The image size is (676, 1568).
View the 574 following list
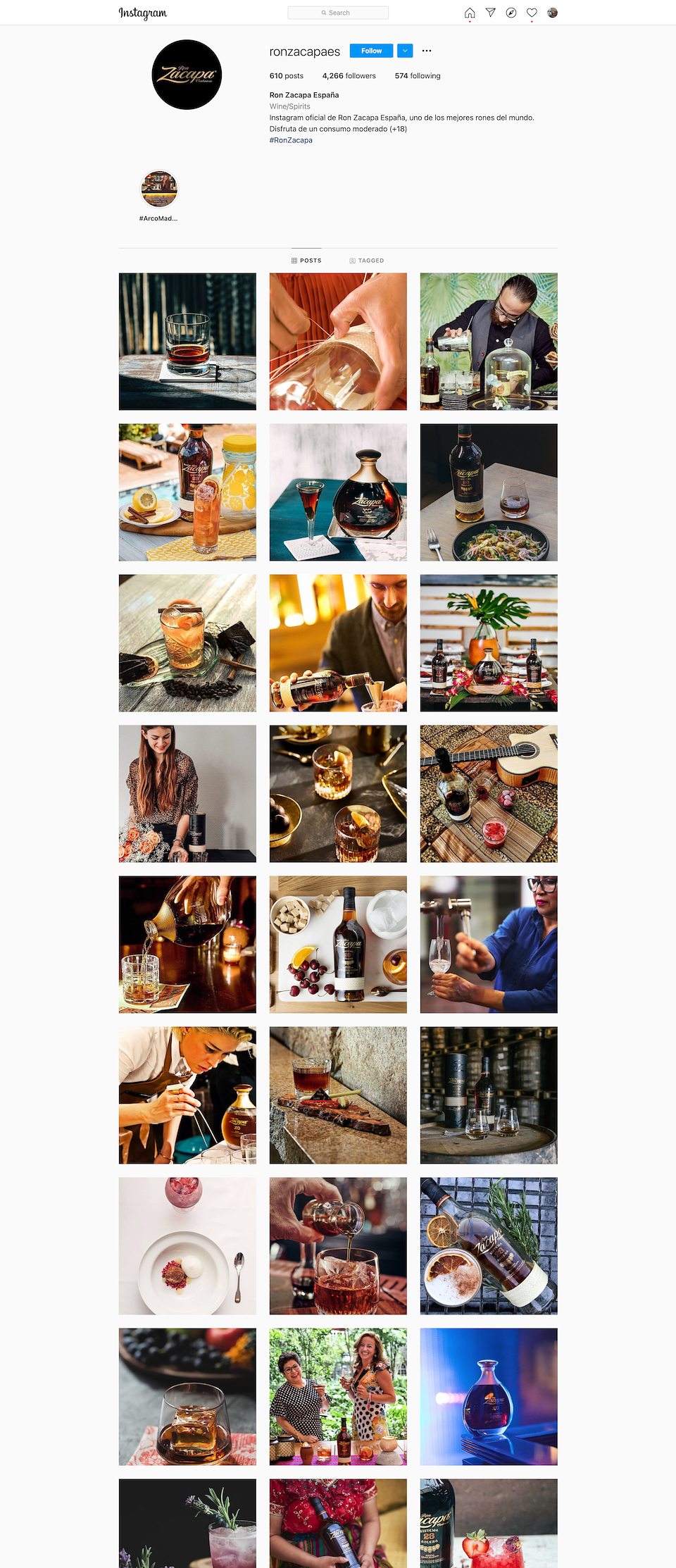coord(418,76)
